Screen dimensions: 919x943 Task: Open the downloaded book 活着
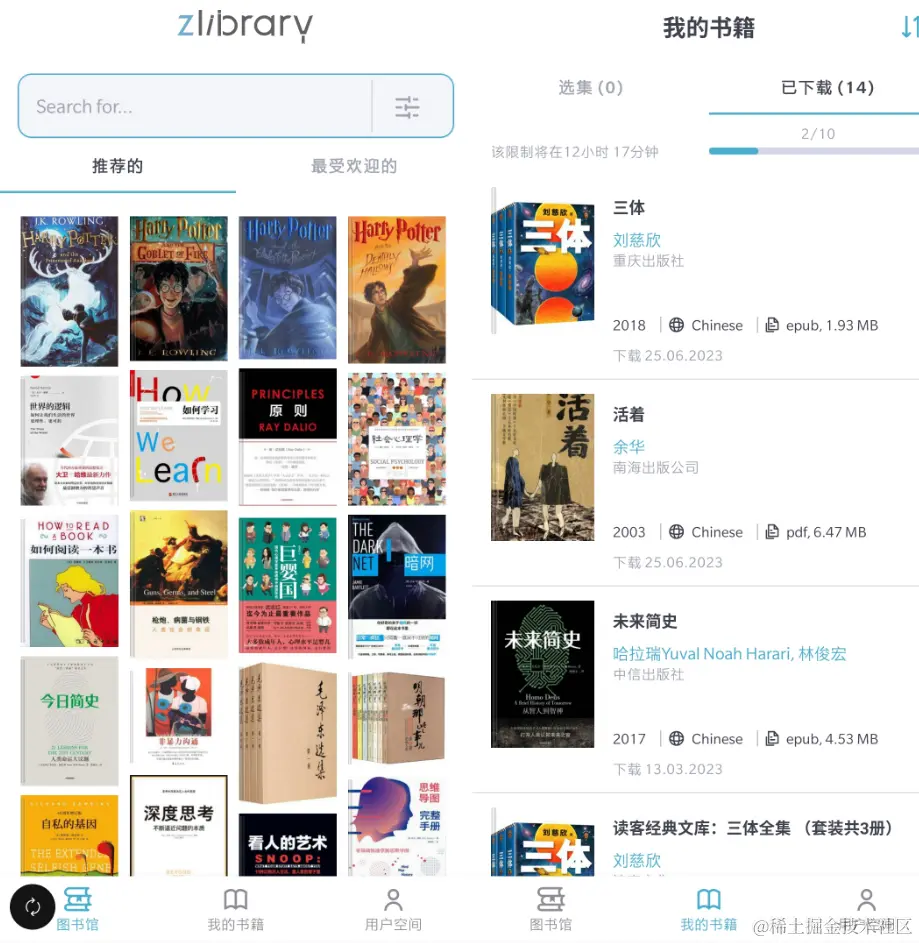[x=628, y=414]
